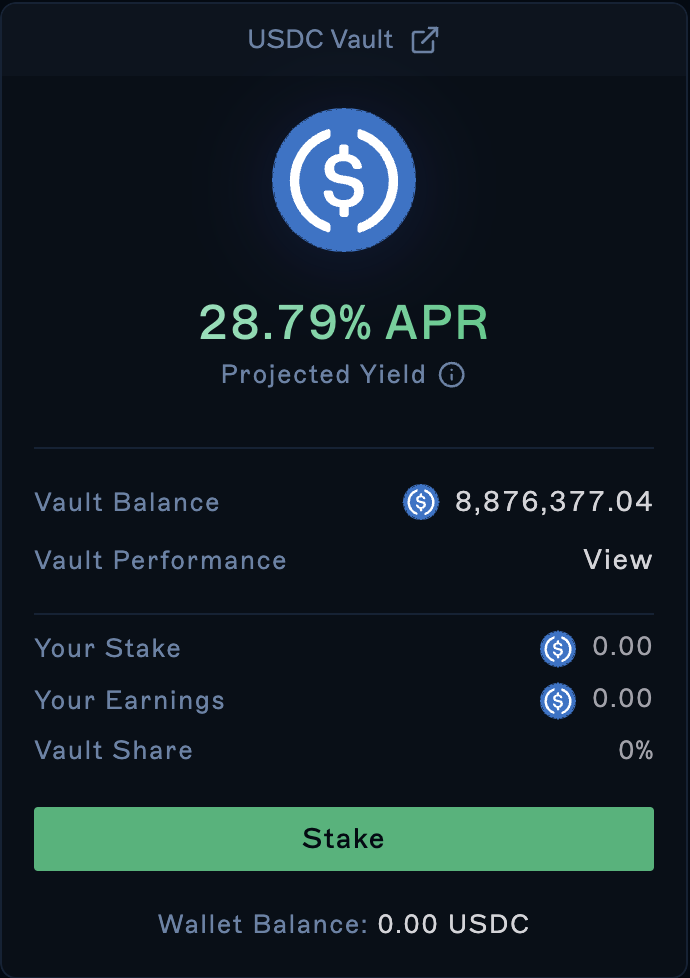Viewport: 690px width, 978px height.
Task: View Vault Performance
Action: tap(618, 559)
